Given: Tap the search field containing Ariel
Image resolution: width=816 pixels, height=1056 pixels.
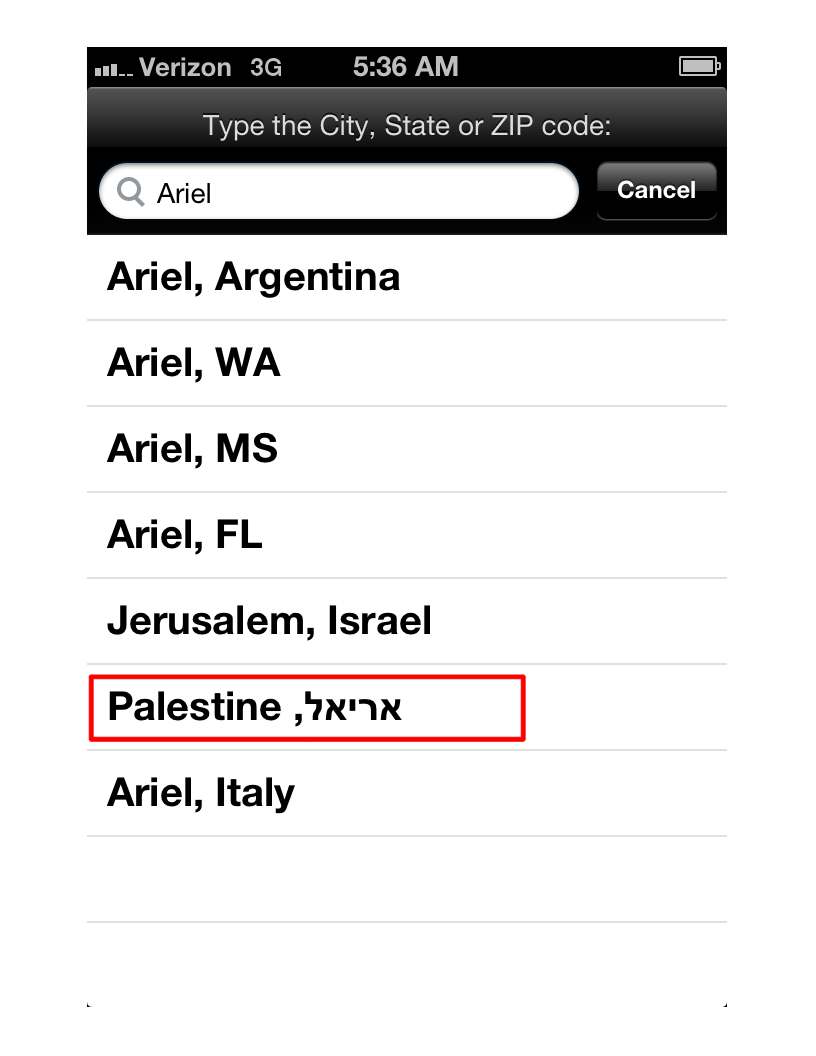Looking at the screenshot, I should click(x=340, y=192).
